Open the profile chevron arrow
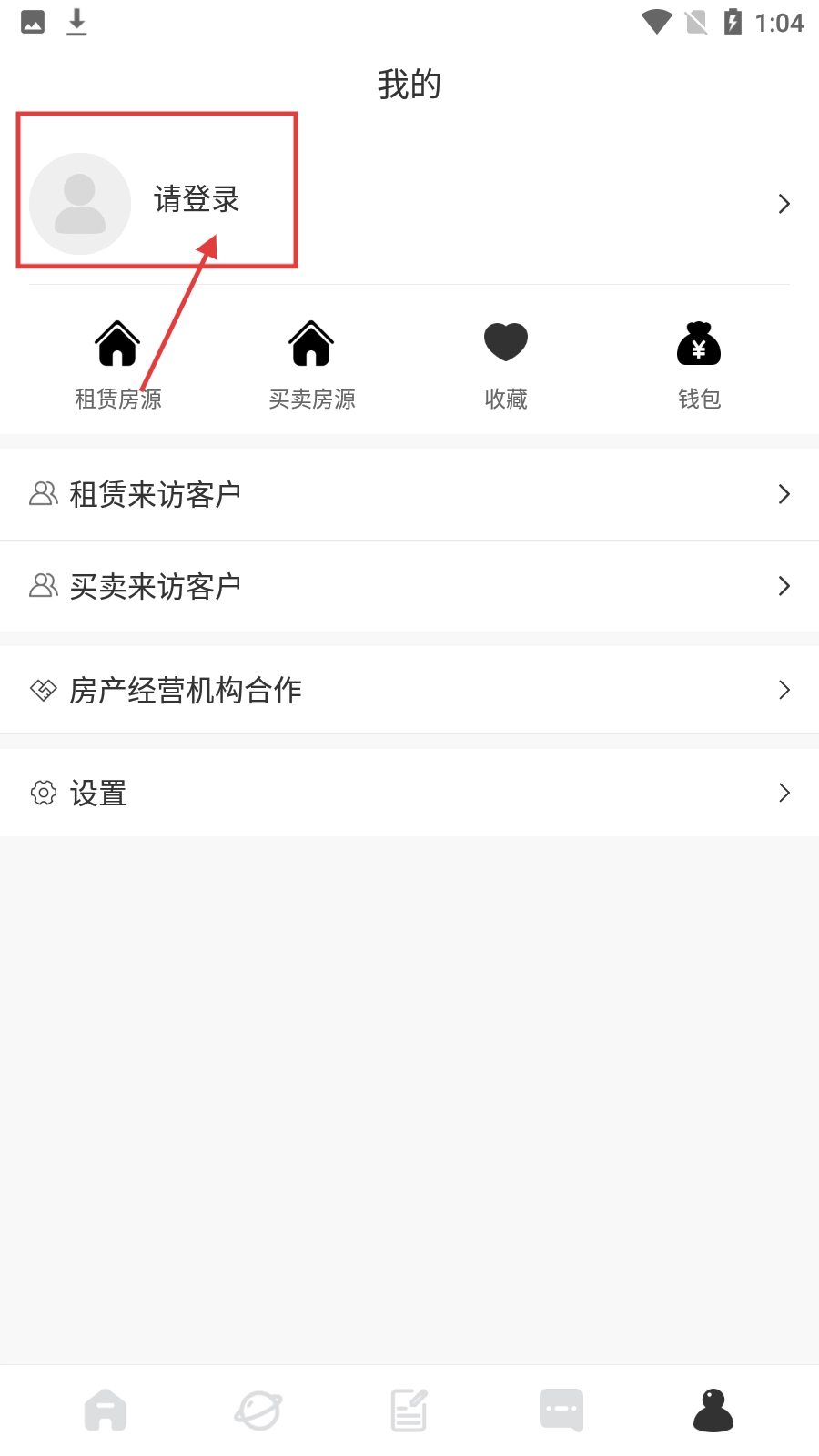819x1456 pixels. pyautogui.click(x=784, y=204)
